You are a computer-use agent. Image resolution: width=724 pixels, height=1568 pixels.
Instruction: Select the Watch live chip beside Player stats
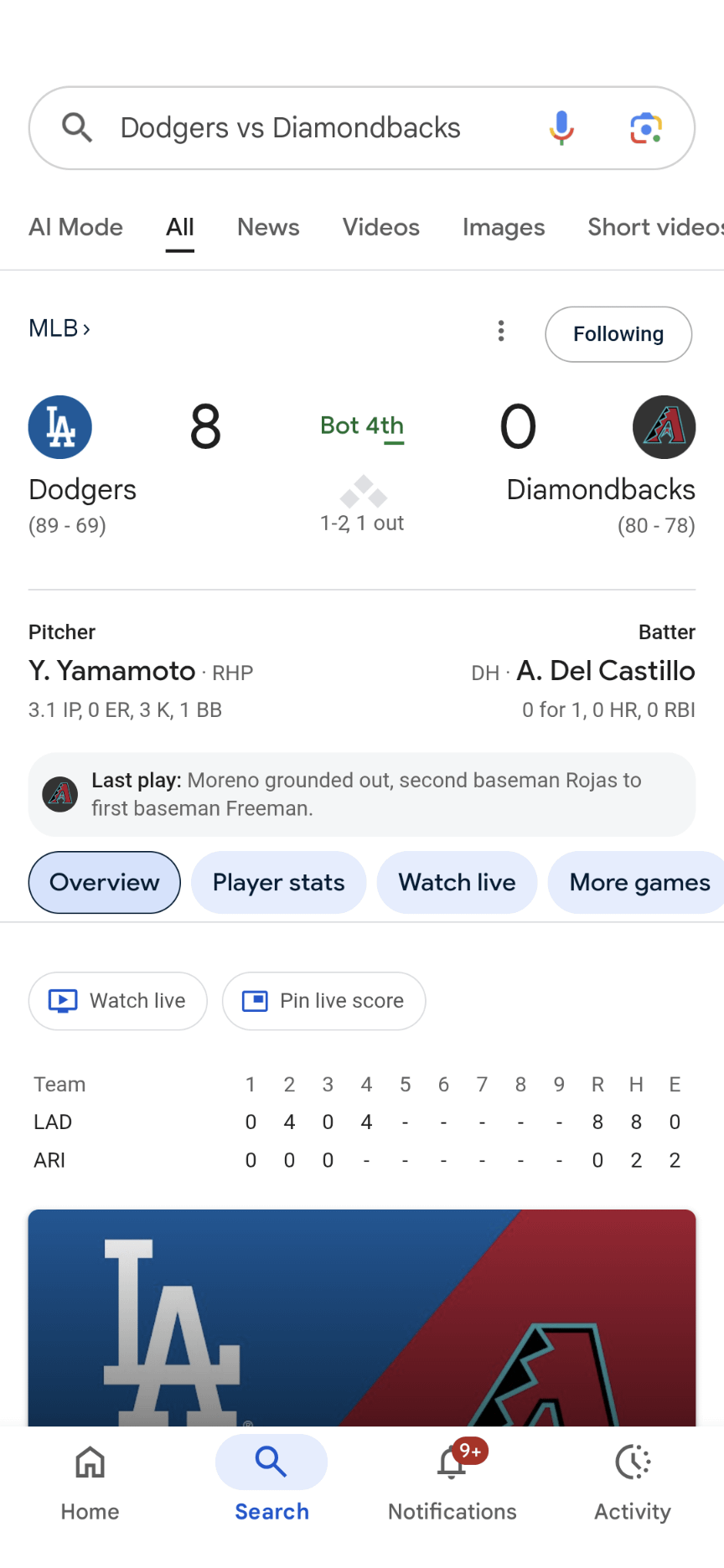[x=457, y=883]
